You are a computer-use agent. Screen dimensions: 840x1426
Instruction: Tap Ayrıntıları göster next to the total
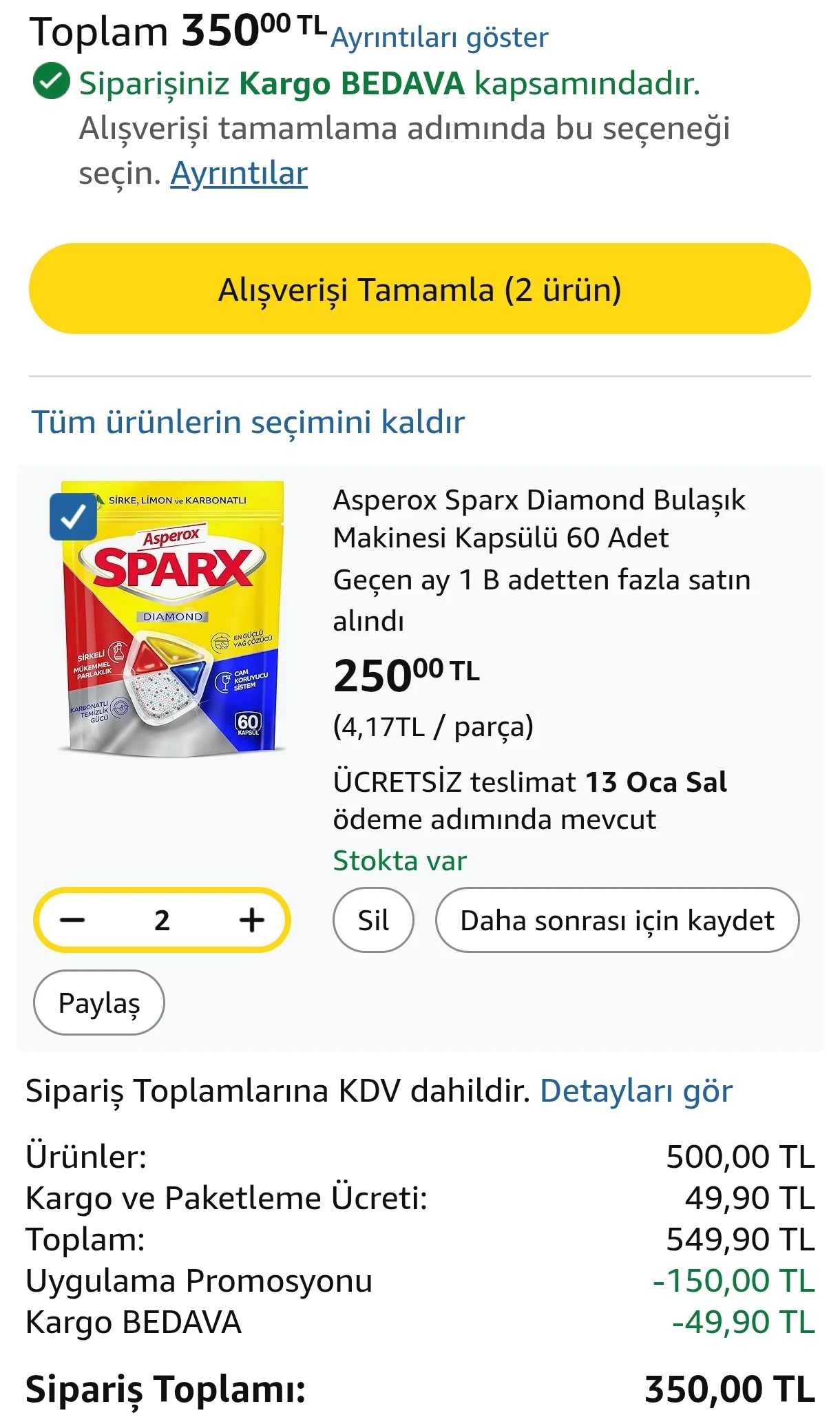click(439, 38)
